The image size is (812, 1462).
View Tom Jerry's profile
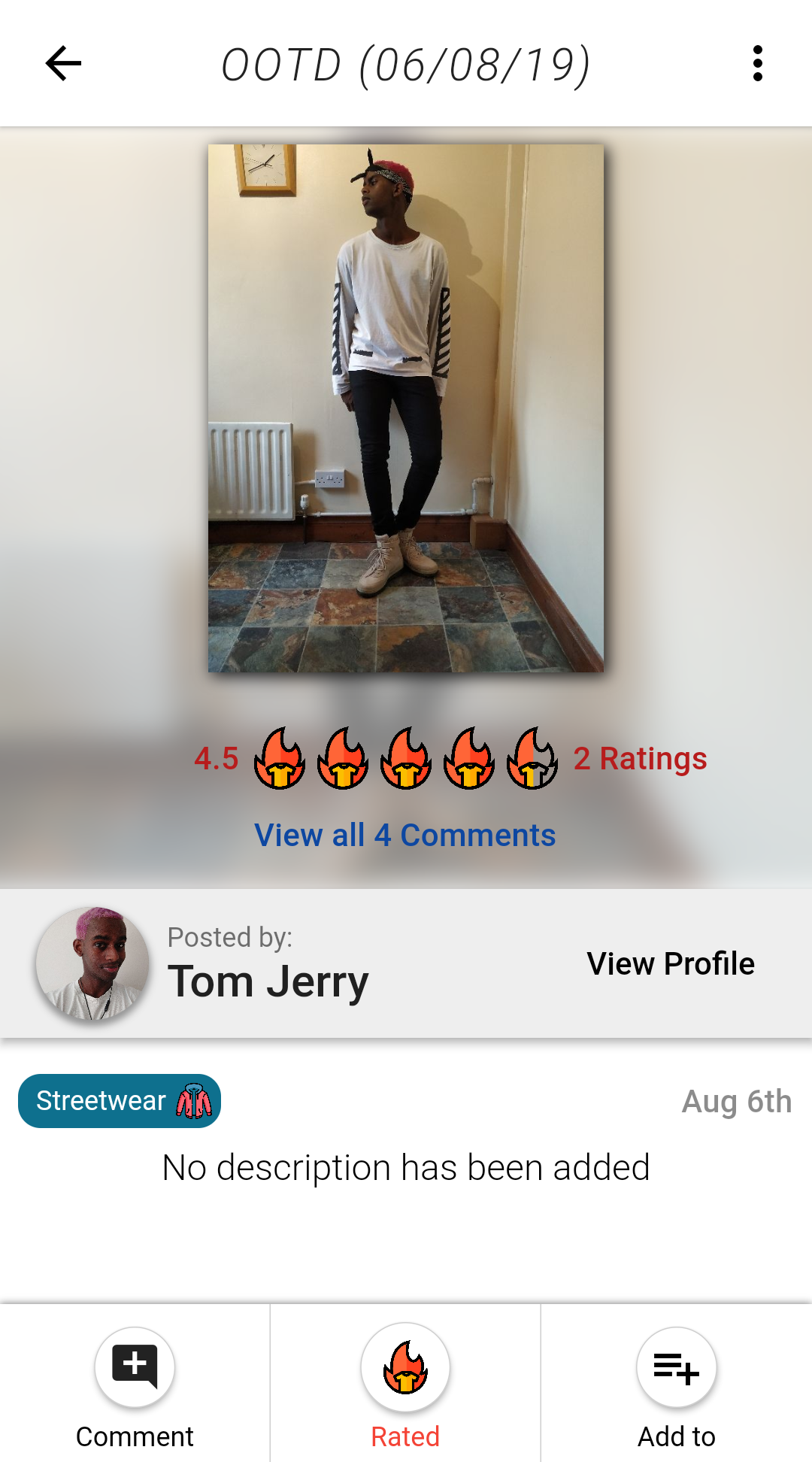click(670, 963)
